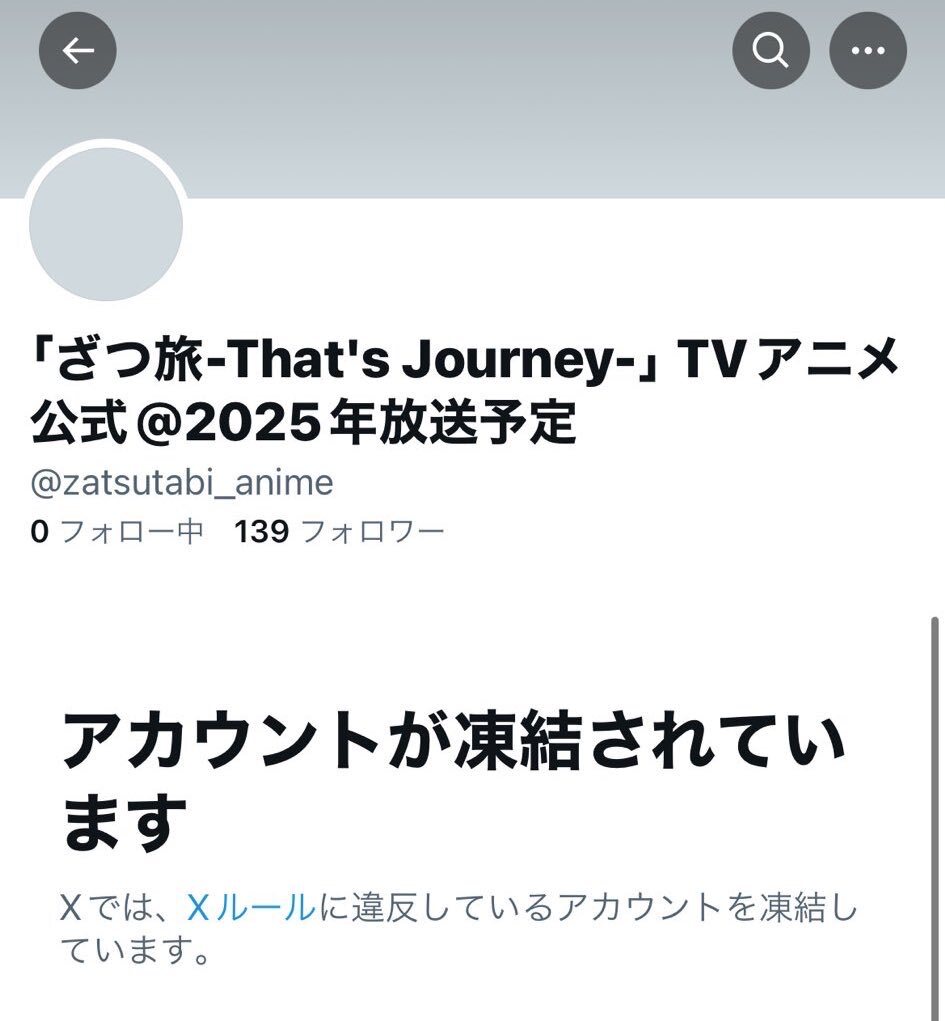View the 139 フォロワー followers list
Image resolution: width=945 pixels, height=1021 pixels.
(339, 532)
